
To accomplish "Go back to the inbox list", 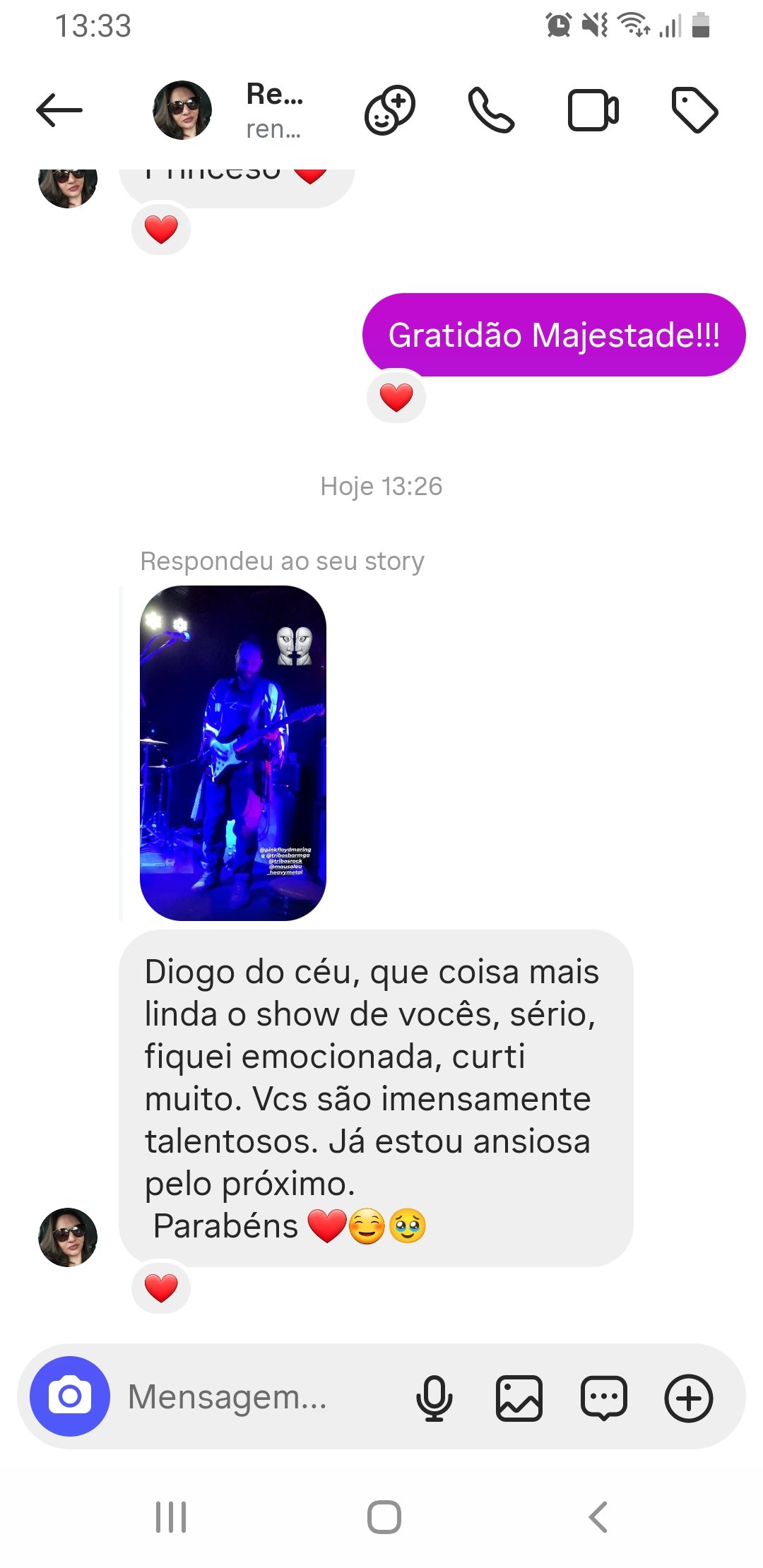I will click(x=59, y=110).
